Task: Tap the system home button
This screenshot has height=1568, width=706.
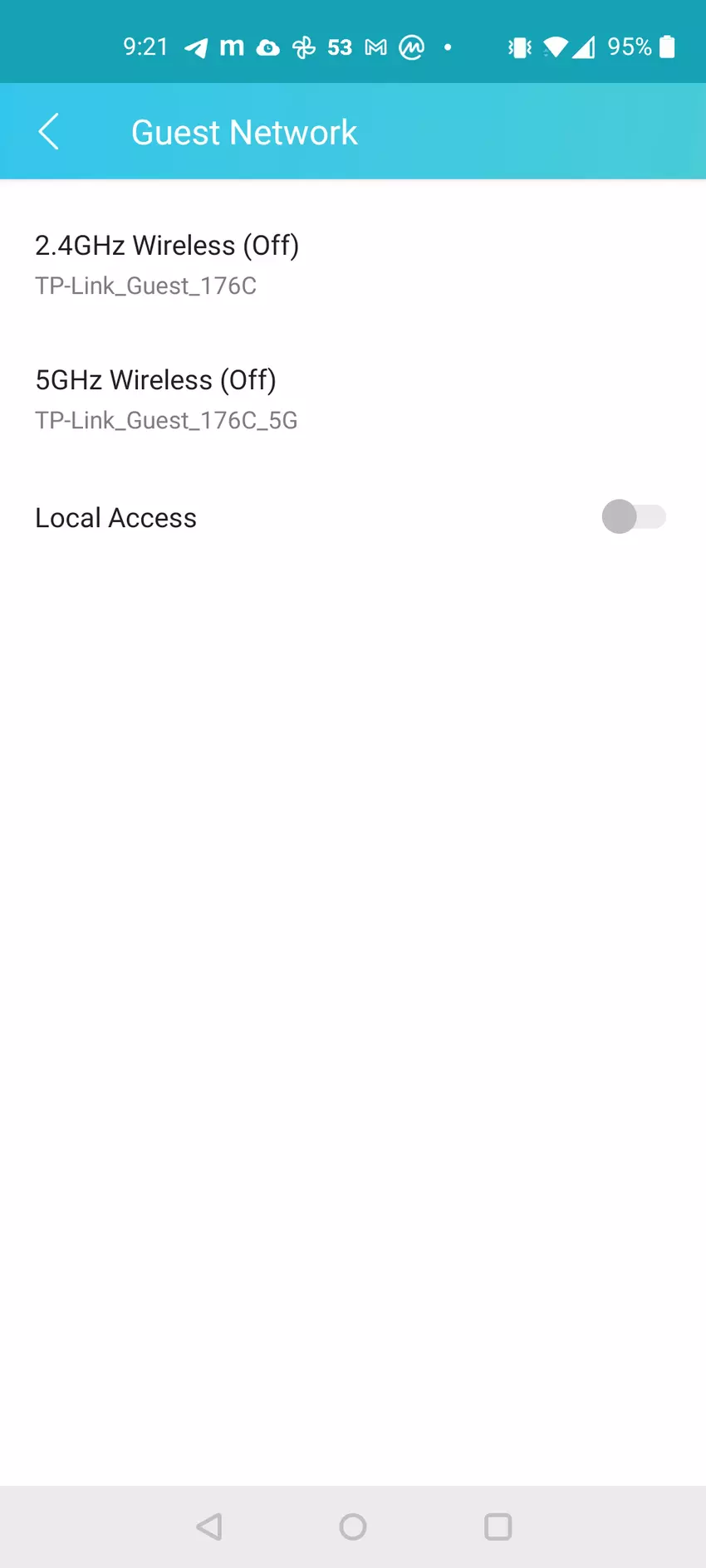Action: click(x=353, y=1526)
